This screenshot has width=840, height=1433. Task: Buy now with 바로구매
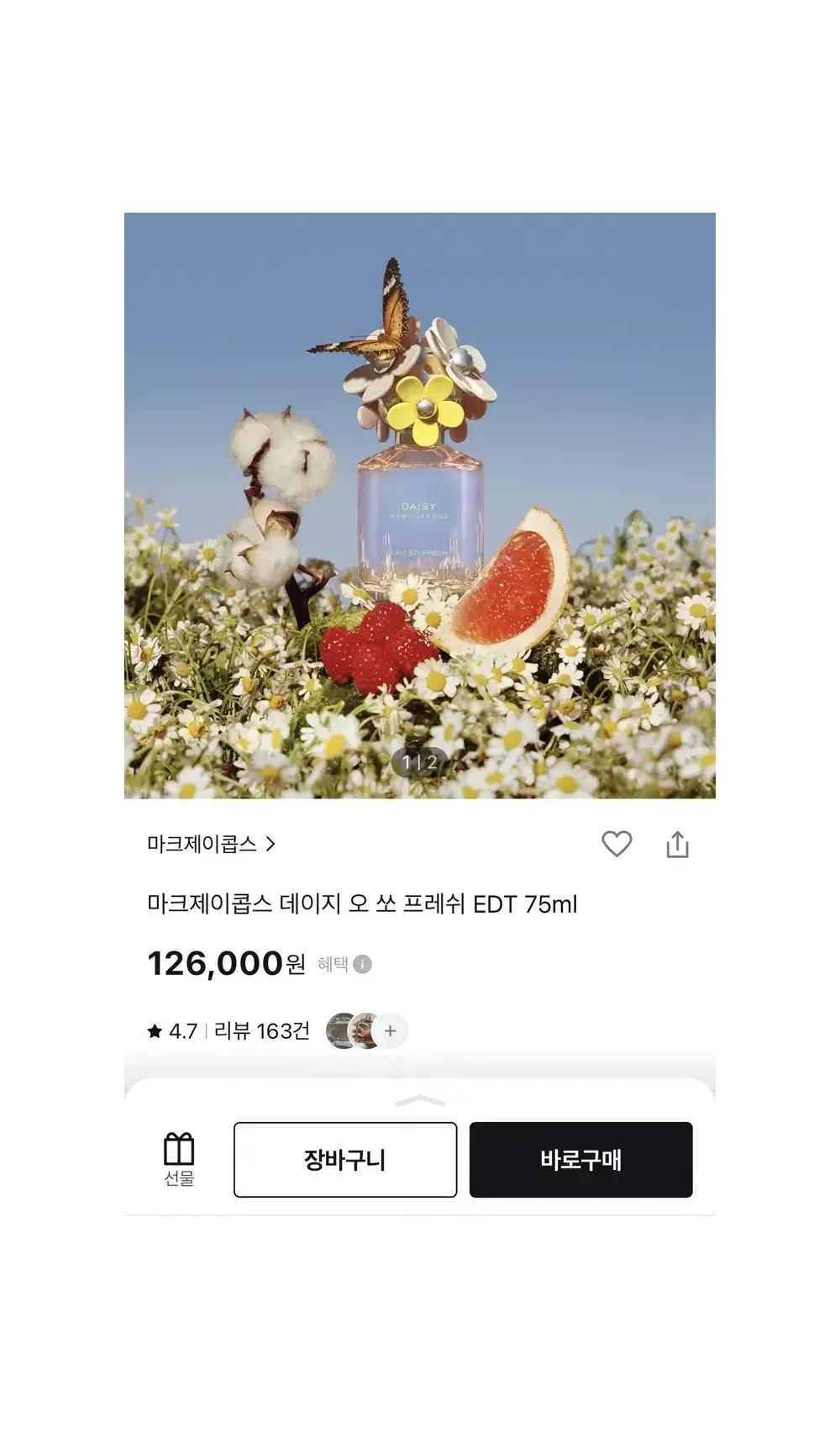click(x=580, y=1160)
